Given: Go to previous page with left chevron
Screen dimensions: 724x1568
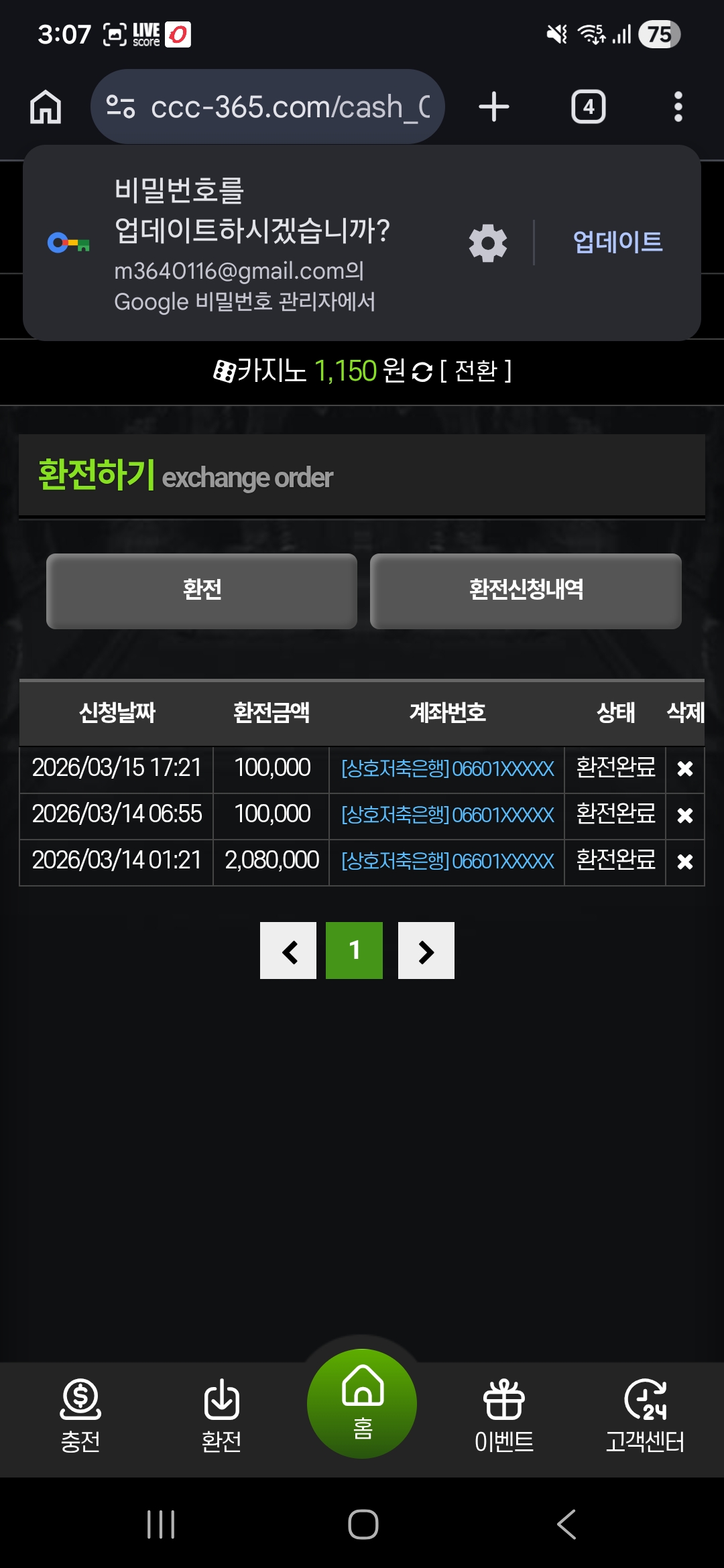Looking at the screenshot, I should [x=288, y=950].
